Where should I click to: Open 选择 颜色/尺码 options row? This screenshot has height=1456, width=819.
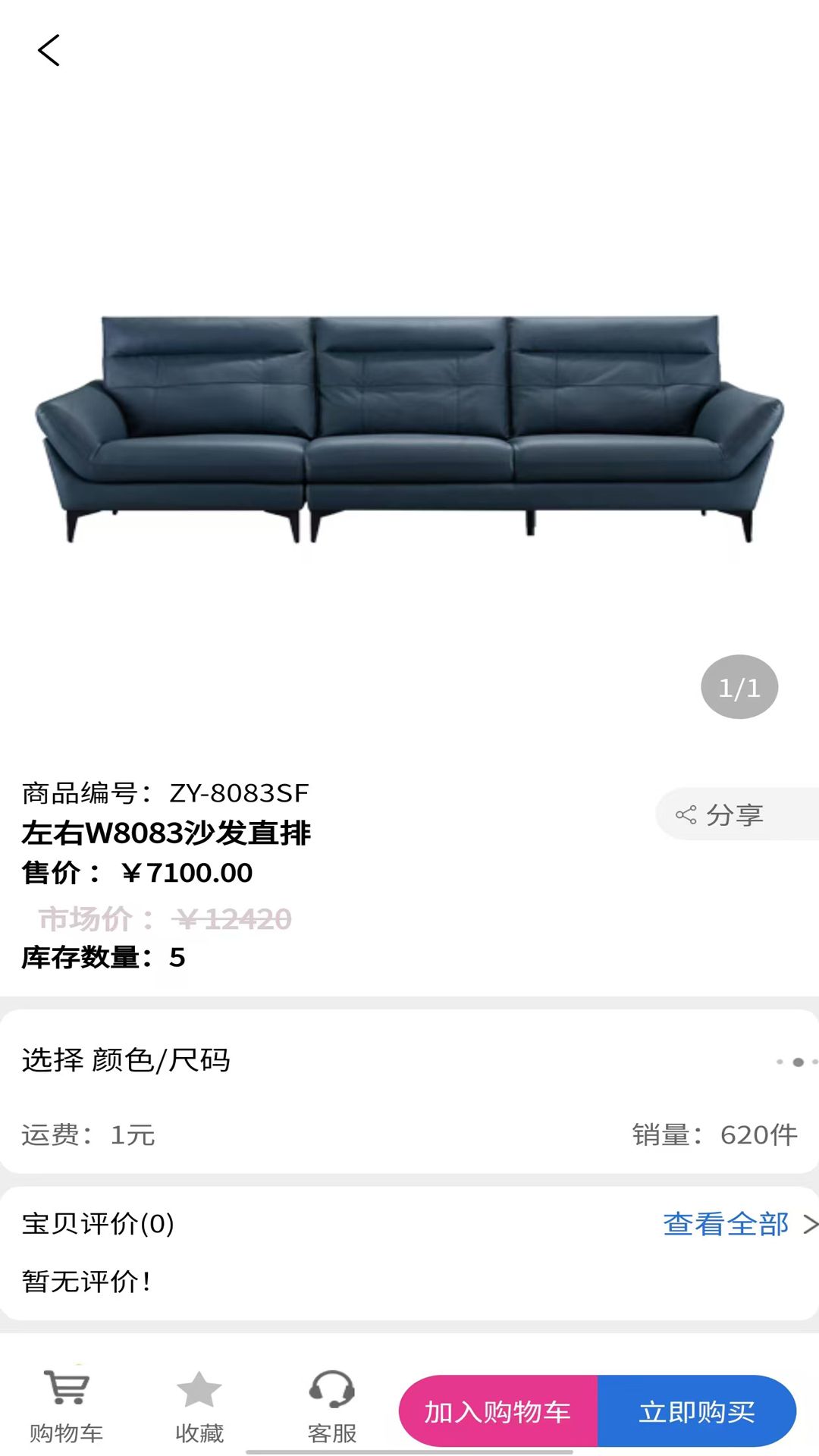pyautogui.click(x=409, y=1060)
